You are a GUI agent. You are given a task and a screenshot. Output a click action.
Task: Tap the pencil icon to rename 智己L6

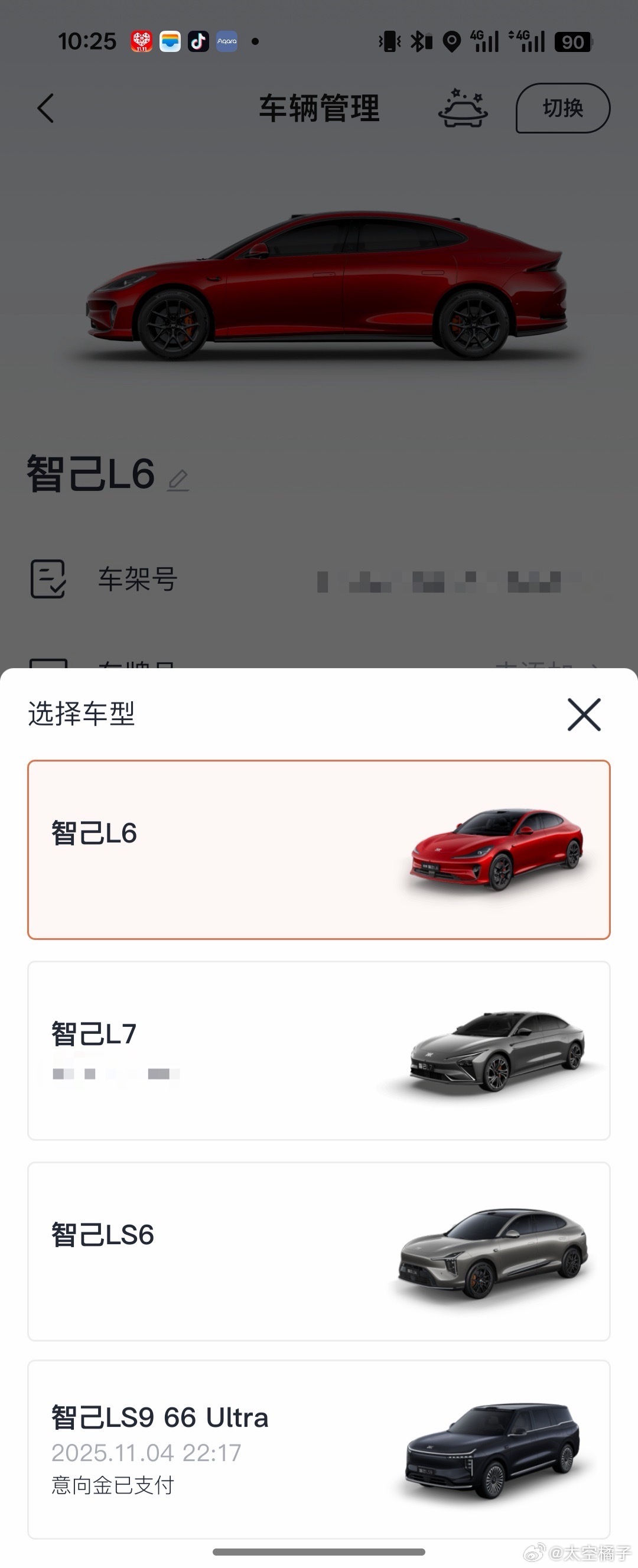click(x=178, y=481)
